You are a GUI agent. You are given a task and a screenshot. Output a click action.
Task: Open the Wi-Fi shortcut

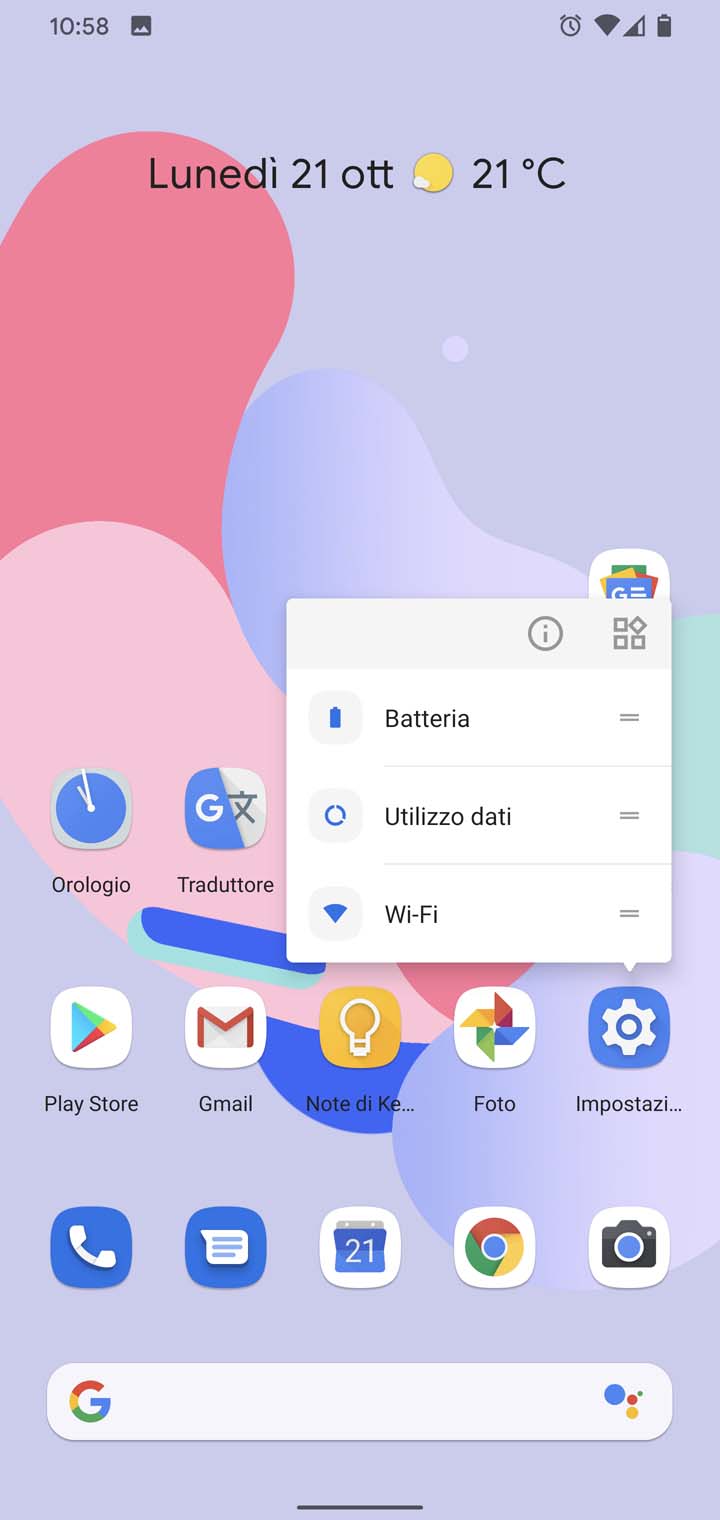tap(479, 914)
